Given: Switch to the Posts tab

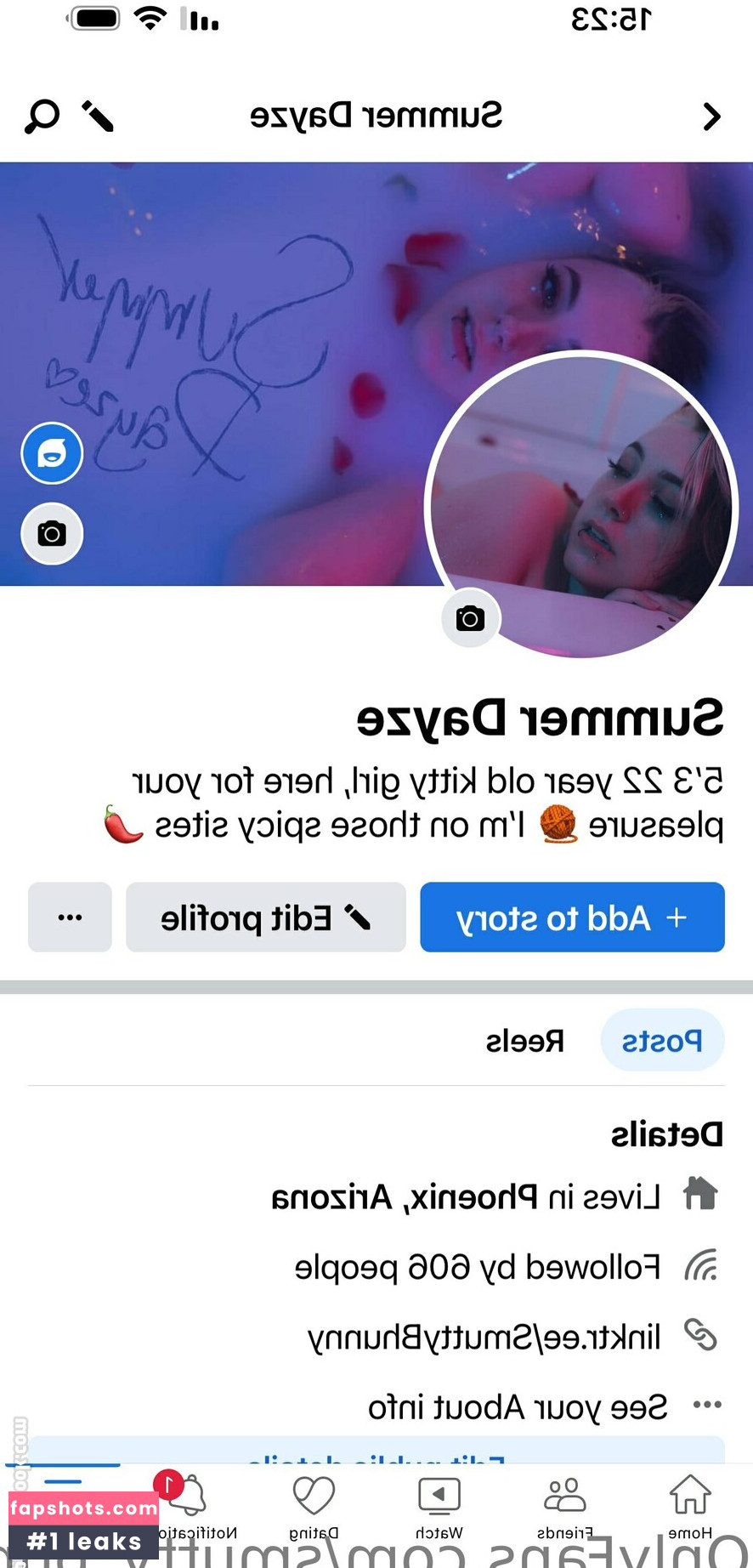Looking at the screenshot, I should [662, 1040].
